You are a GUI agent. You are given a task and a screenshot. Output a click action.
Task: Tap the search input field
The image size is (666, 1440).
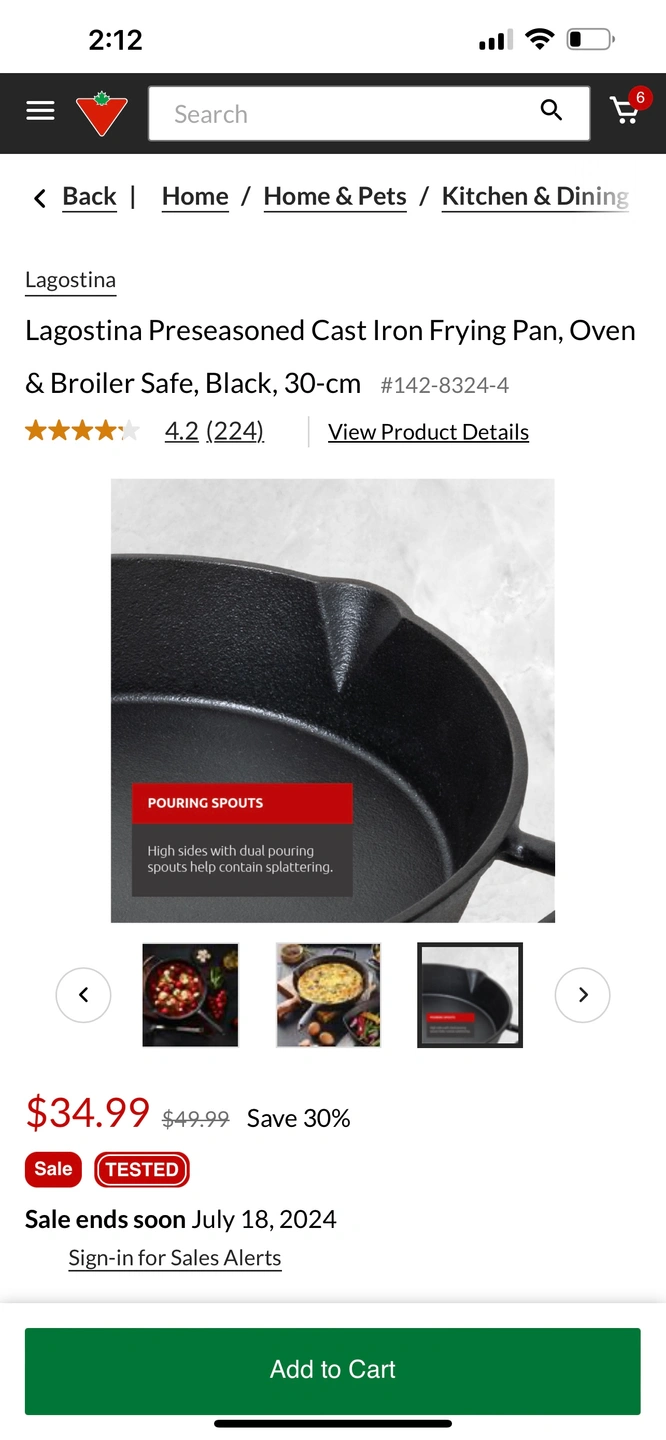click(340, 114)
